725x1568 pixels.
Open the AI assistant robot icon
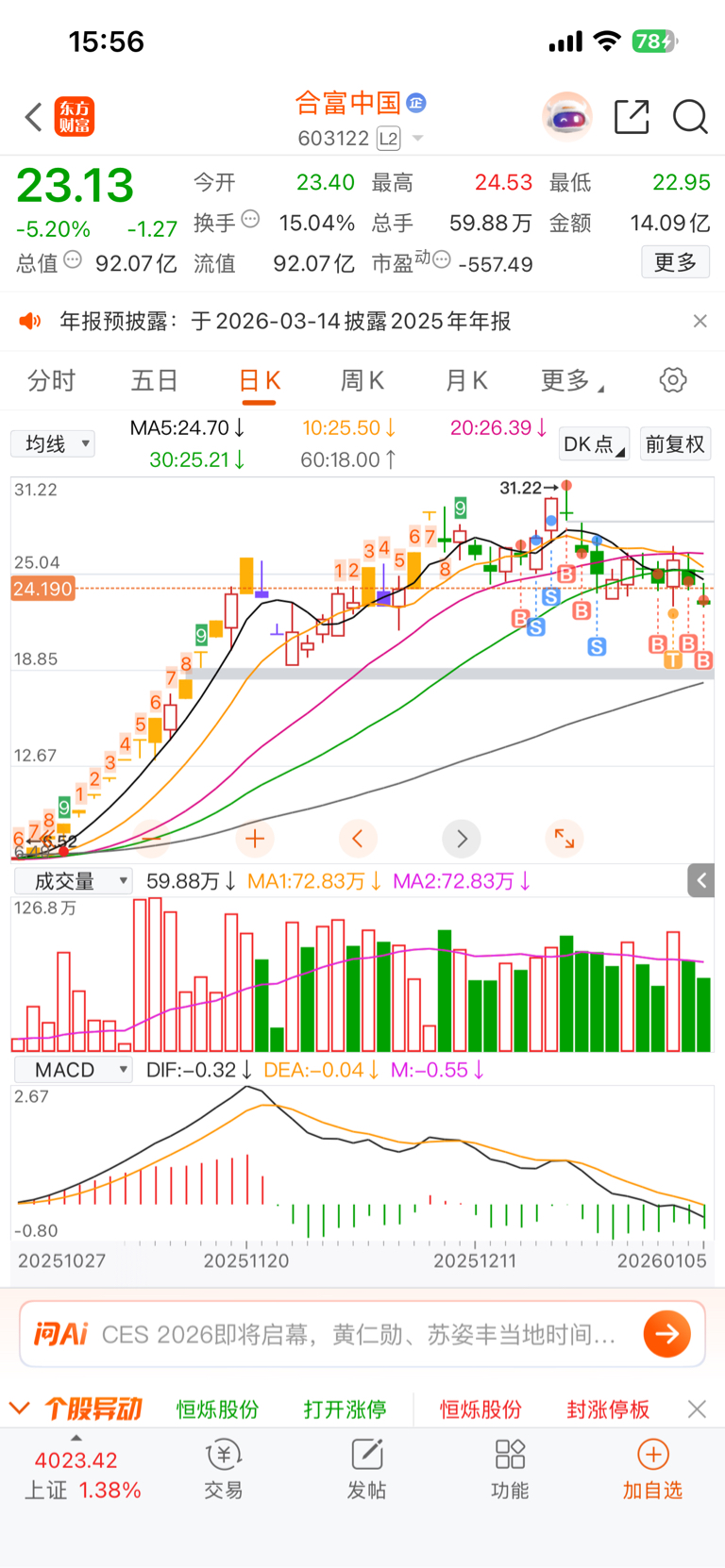(567, 118)
